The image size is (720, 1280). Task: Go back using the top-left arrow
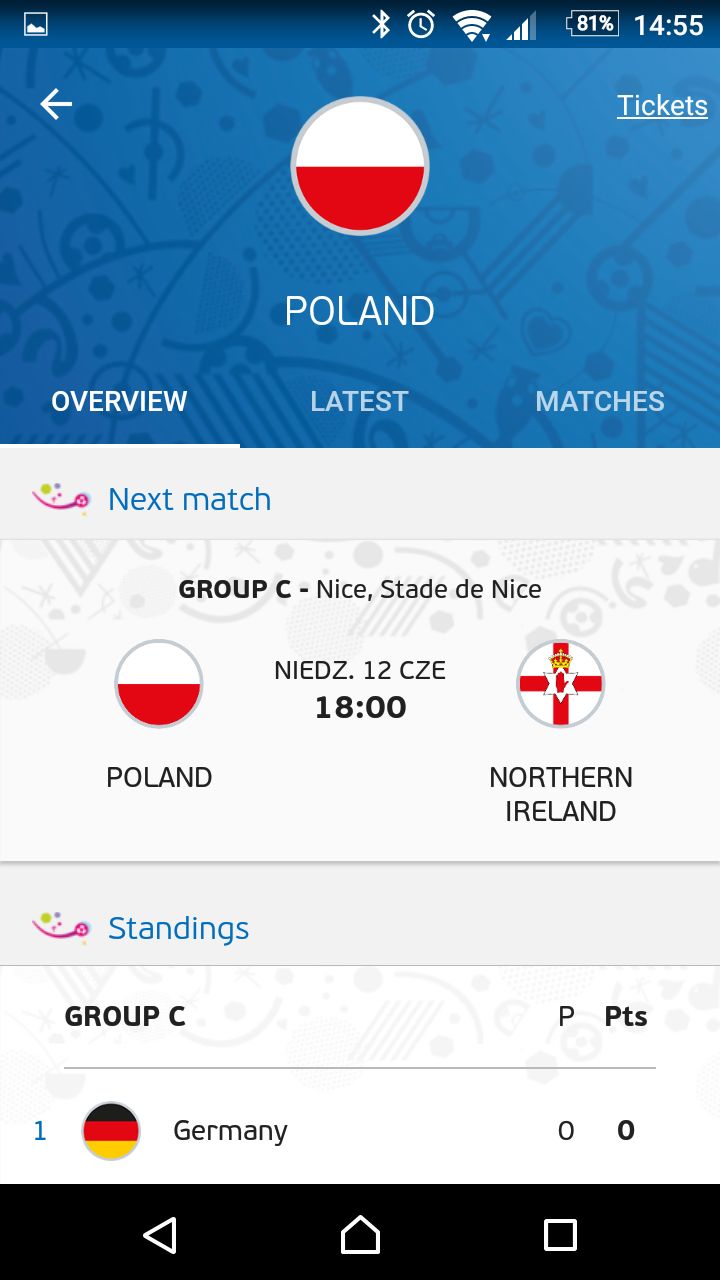[56, 104]
